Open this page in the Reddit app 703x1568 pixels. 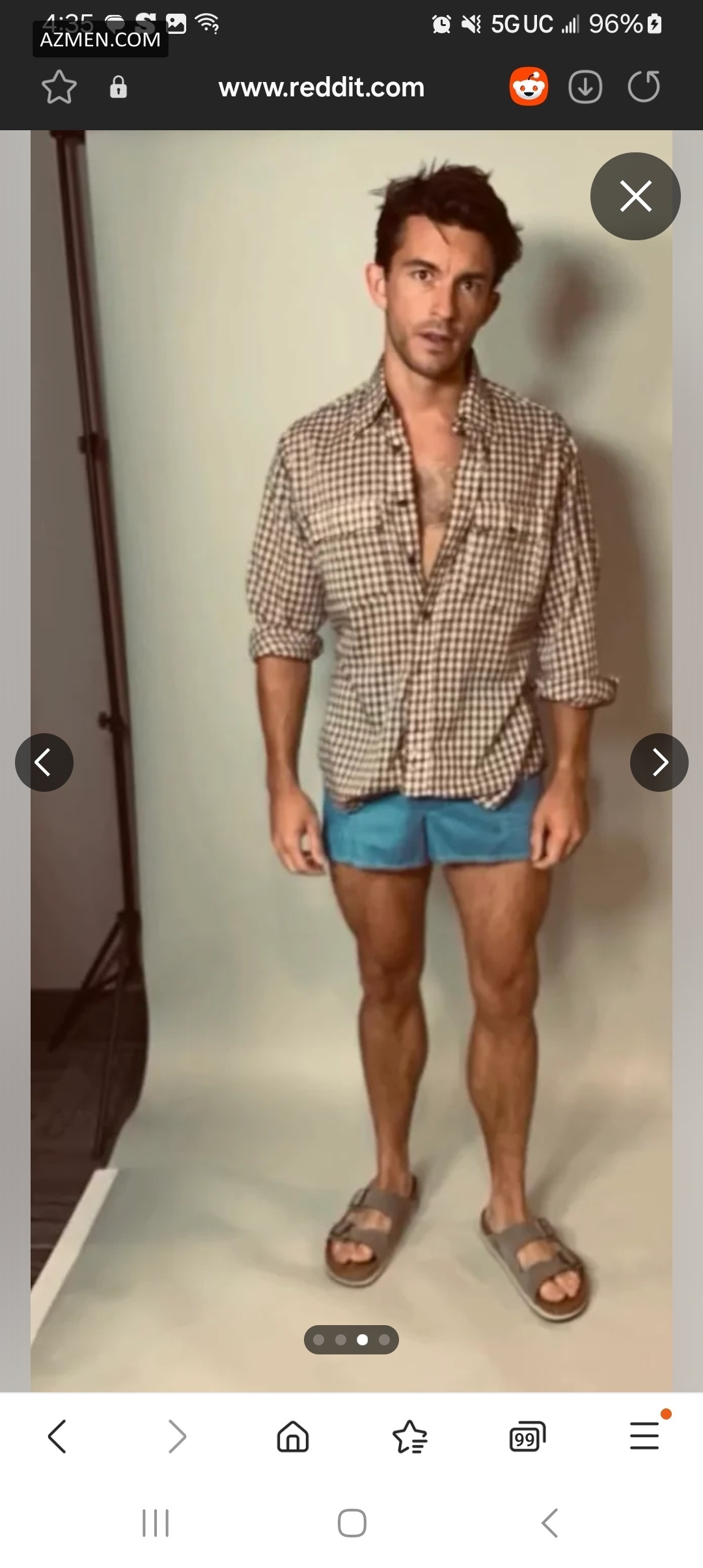point(529,87)
